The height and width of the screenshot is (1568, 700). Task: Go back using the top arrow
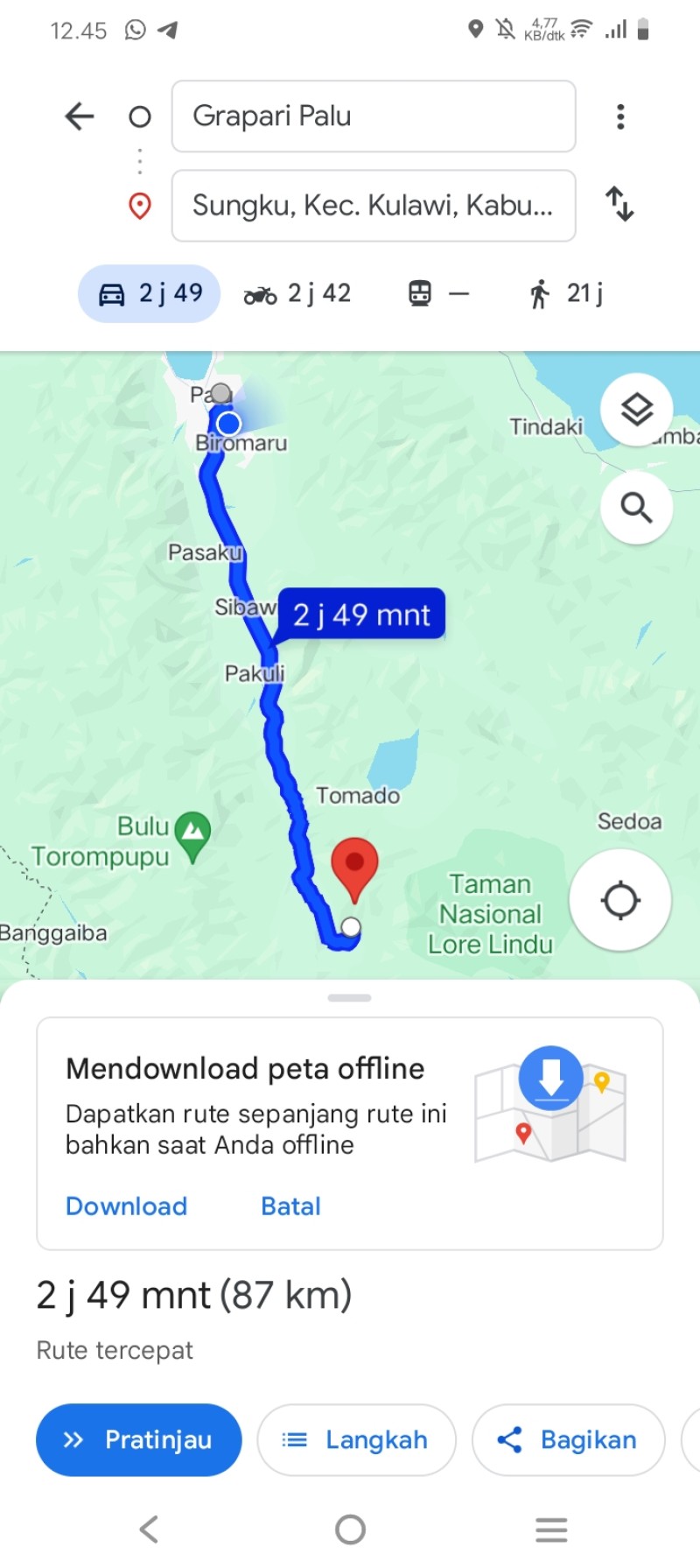coord(80,116)
